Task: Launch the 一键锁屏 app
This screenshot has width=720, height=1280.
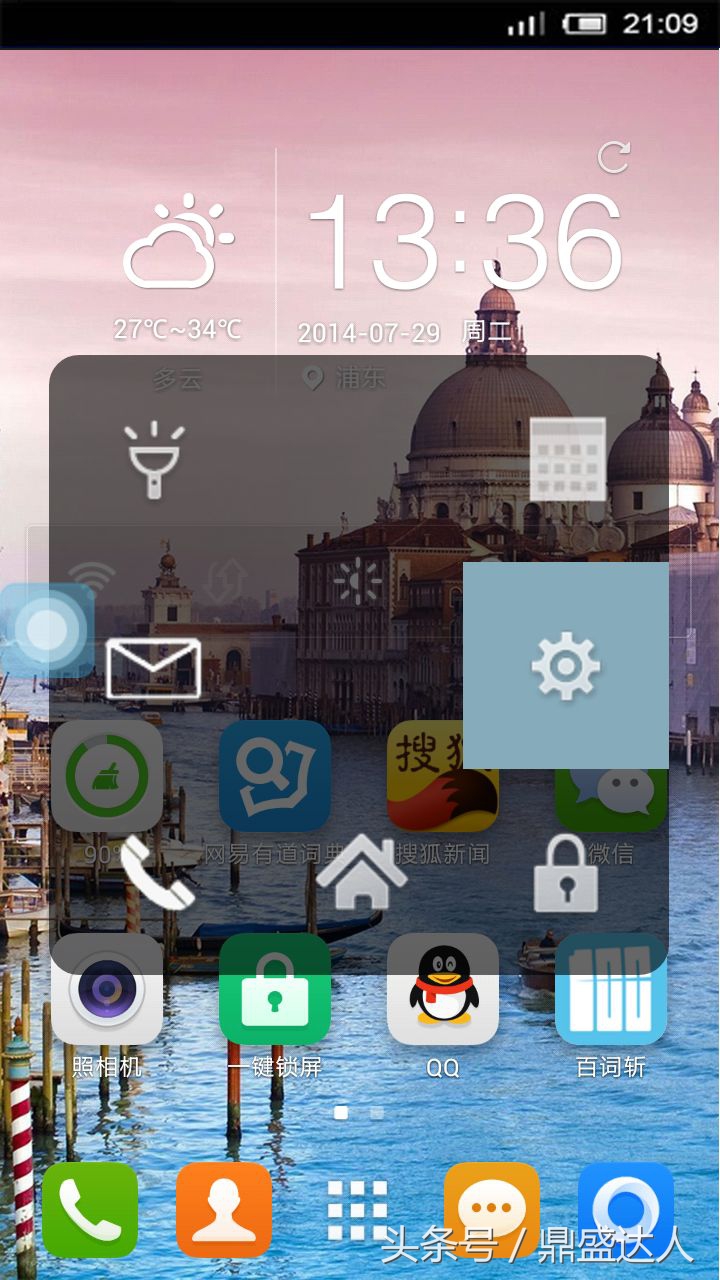Action: (x=275, y=990)
